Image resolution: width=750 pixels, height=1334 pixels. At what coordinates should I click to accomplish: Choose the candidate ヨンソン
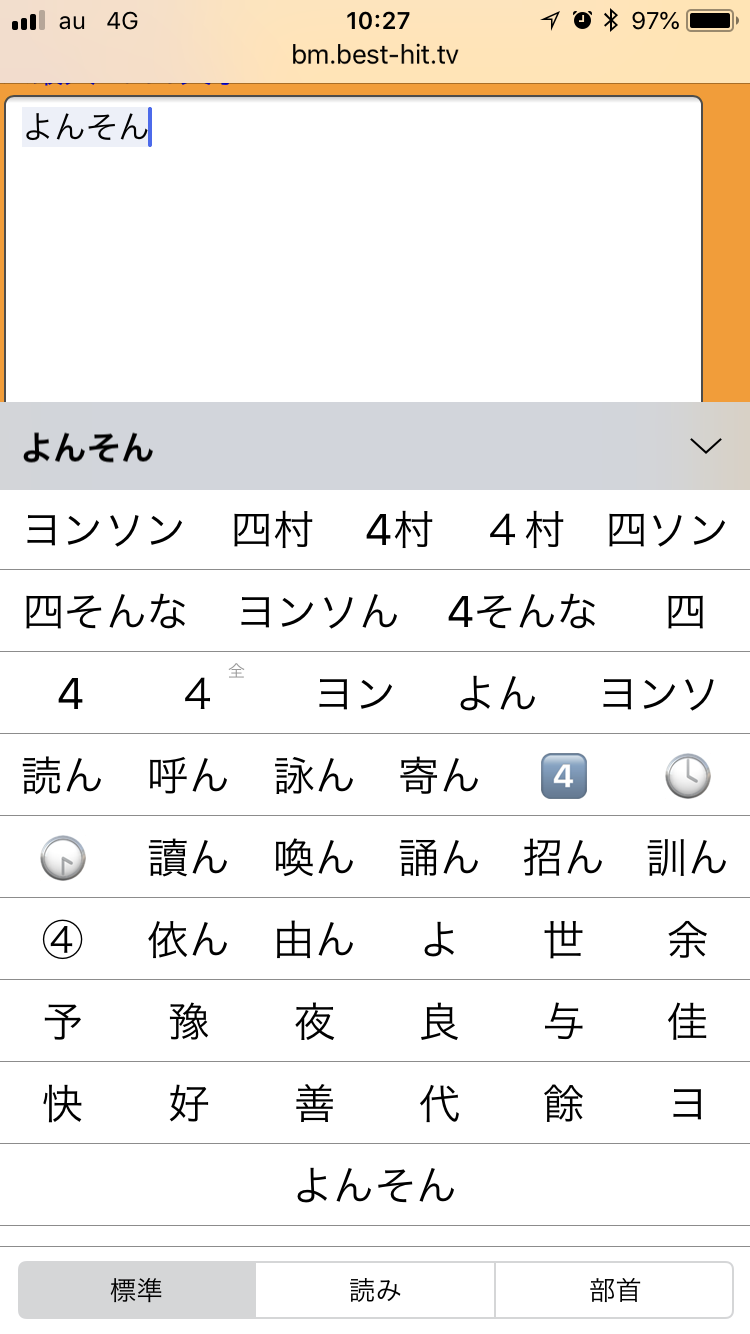[104, 530]
